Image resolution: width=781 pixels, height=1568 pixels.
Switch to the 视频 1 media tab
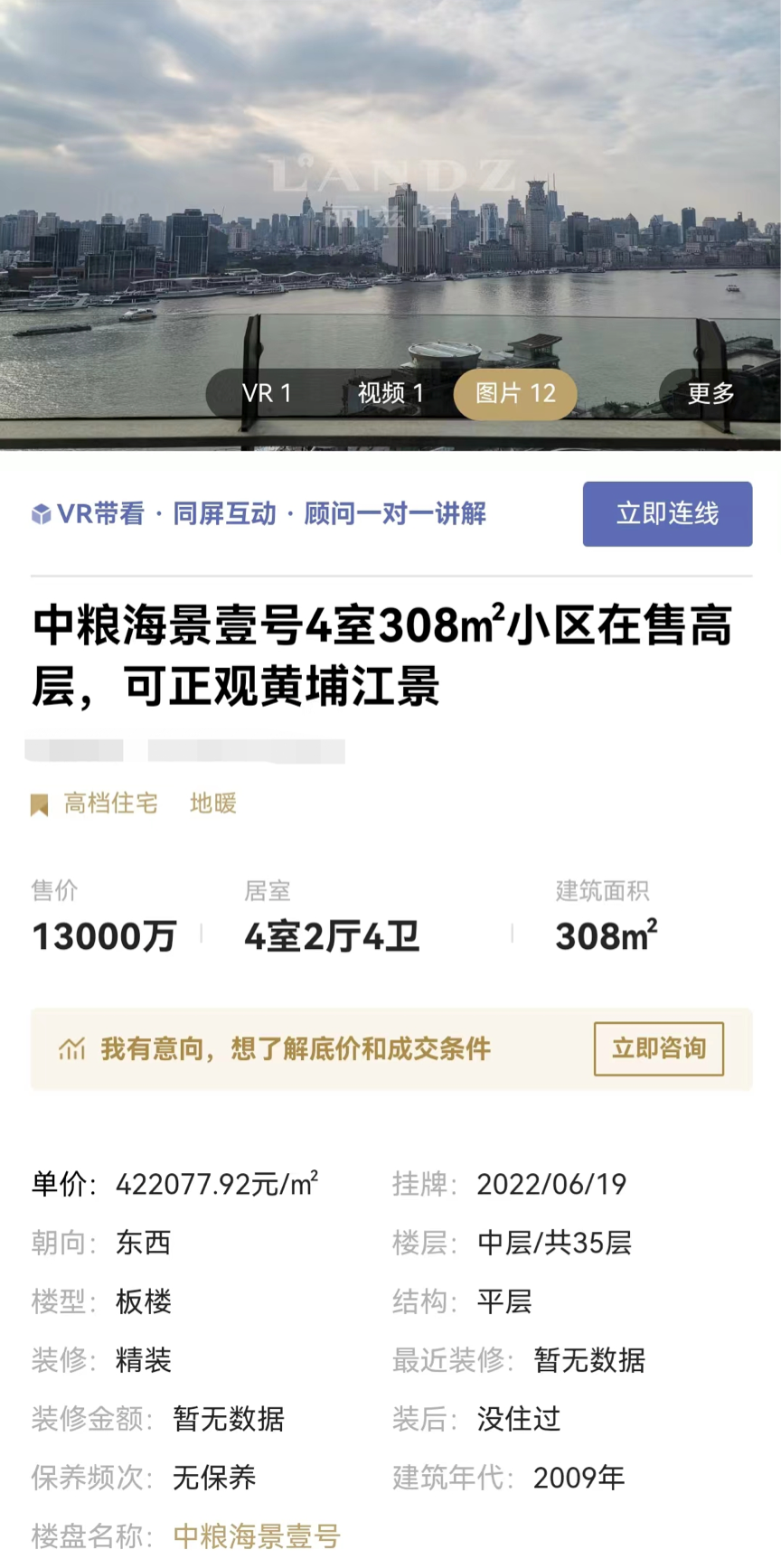click(390, 393)
